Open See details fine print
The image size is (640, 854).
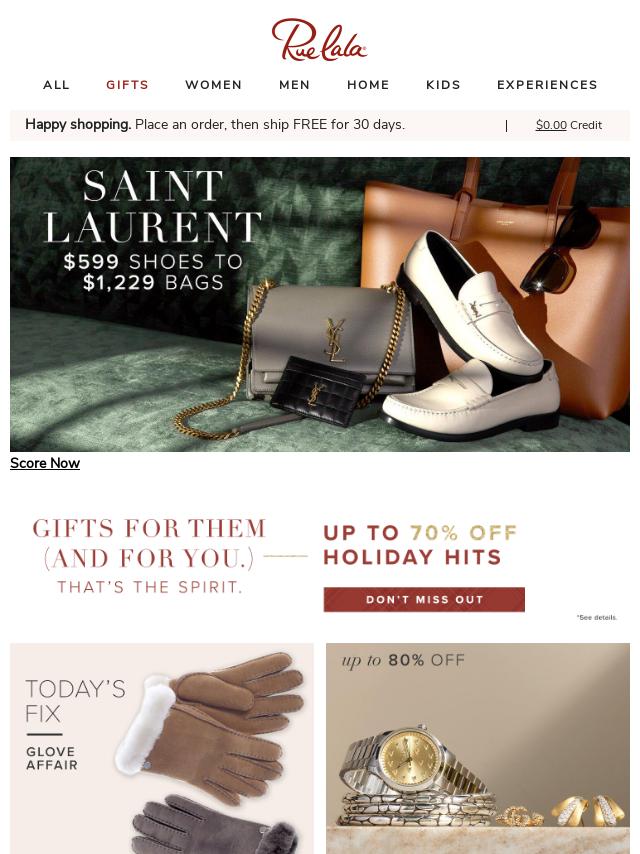(597, 618)
